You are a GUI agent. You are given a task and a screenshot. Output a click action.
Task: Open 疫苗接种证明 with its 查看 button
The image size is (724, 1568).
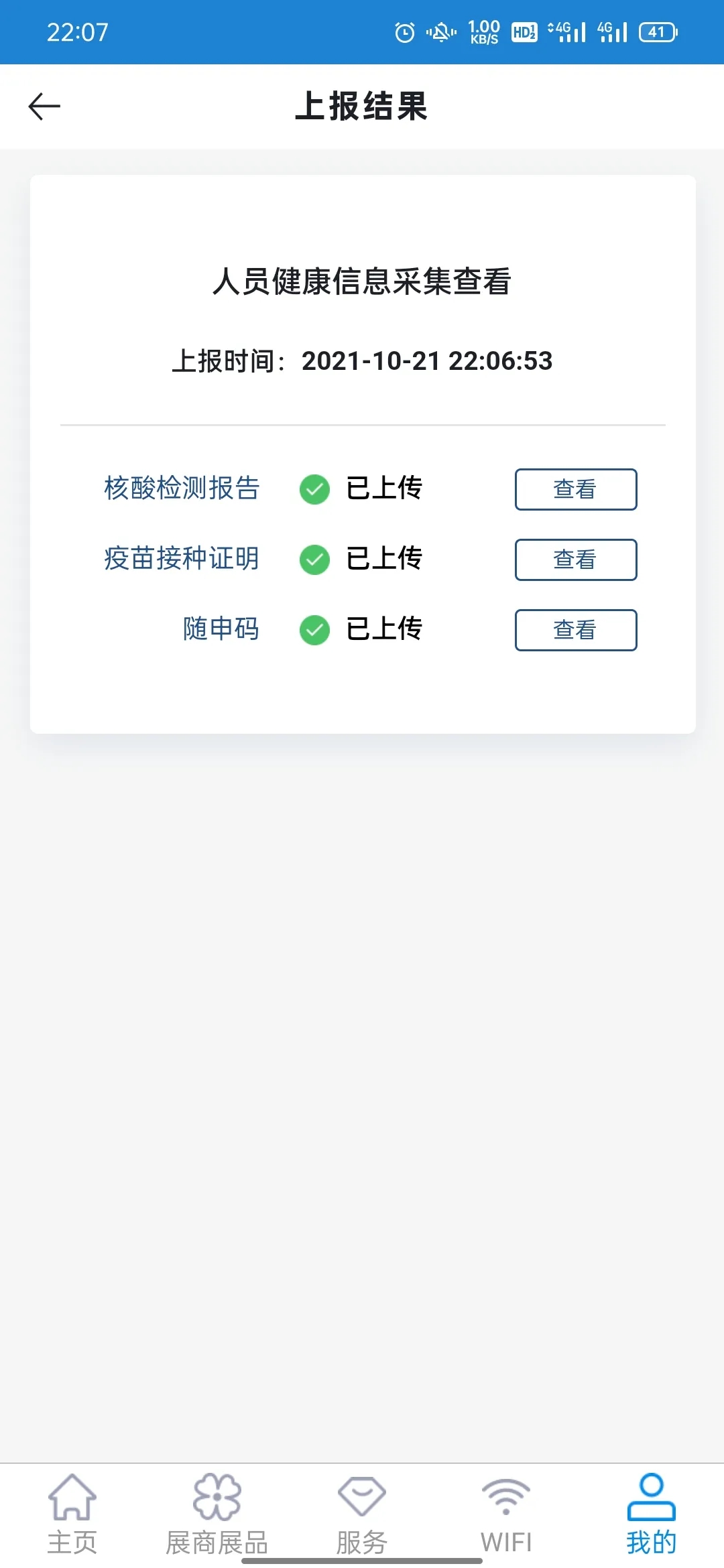click(575, 560)
